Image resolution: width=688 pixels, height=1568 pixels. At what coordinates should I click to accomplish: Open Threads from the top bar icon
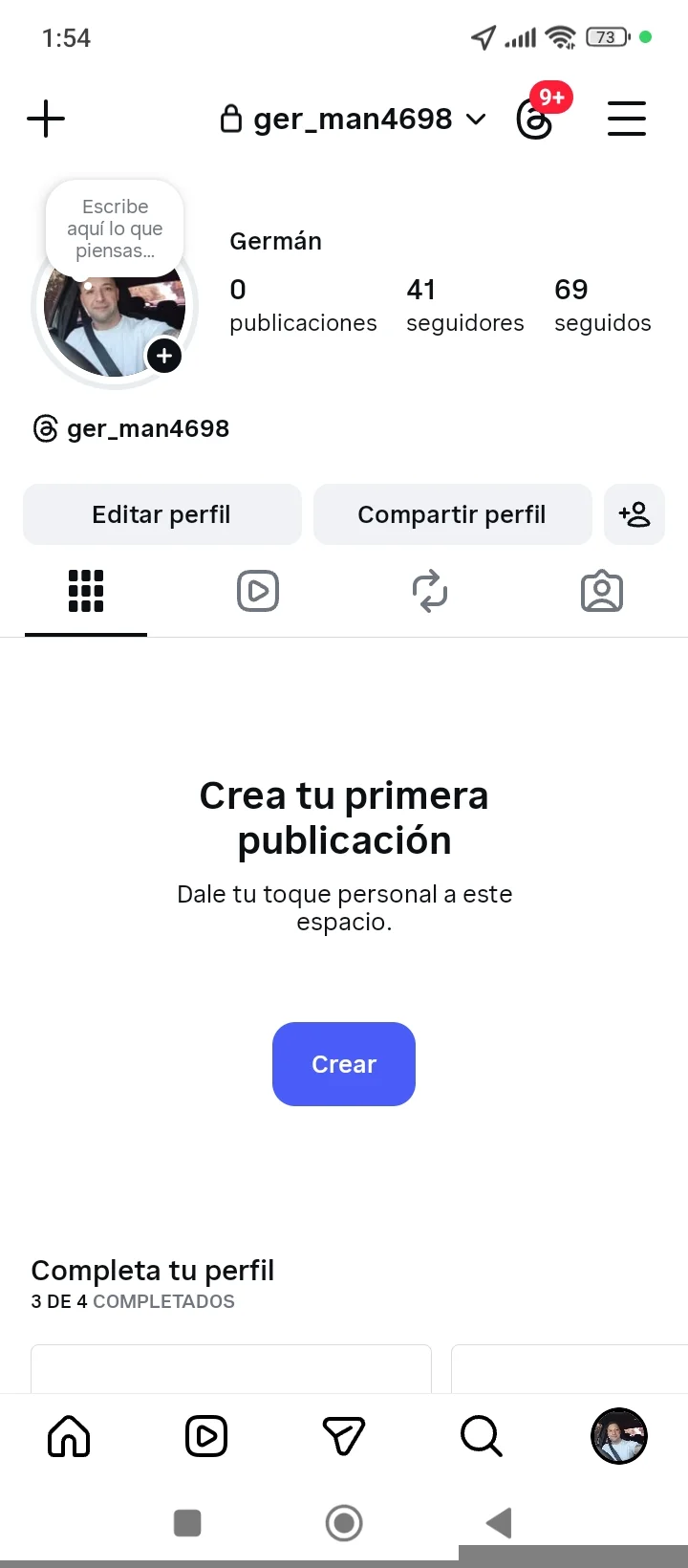[535, 120]
